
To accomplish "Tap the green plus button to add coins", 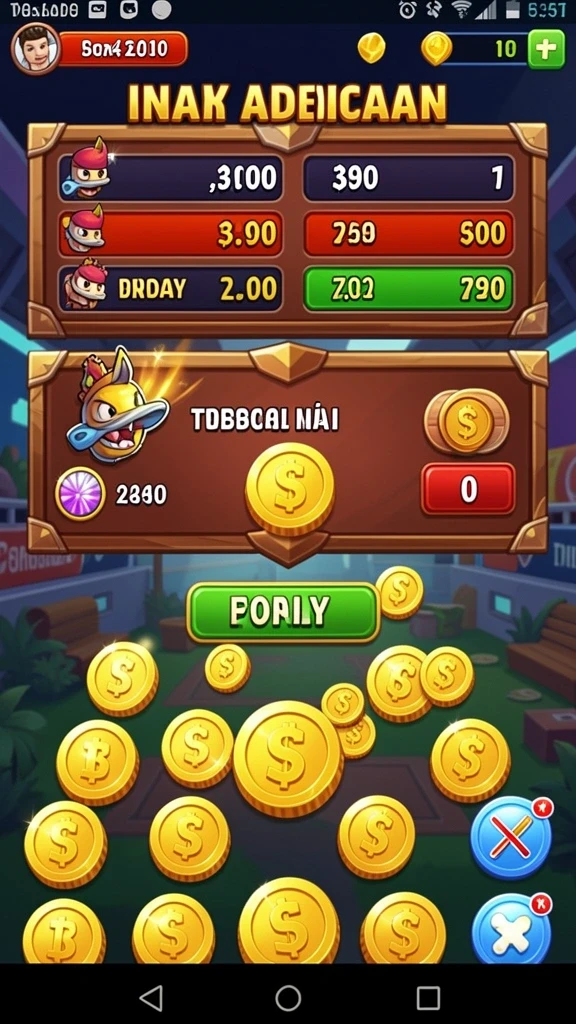I will [546, 49].
